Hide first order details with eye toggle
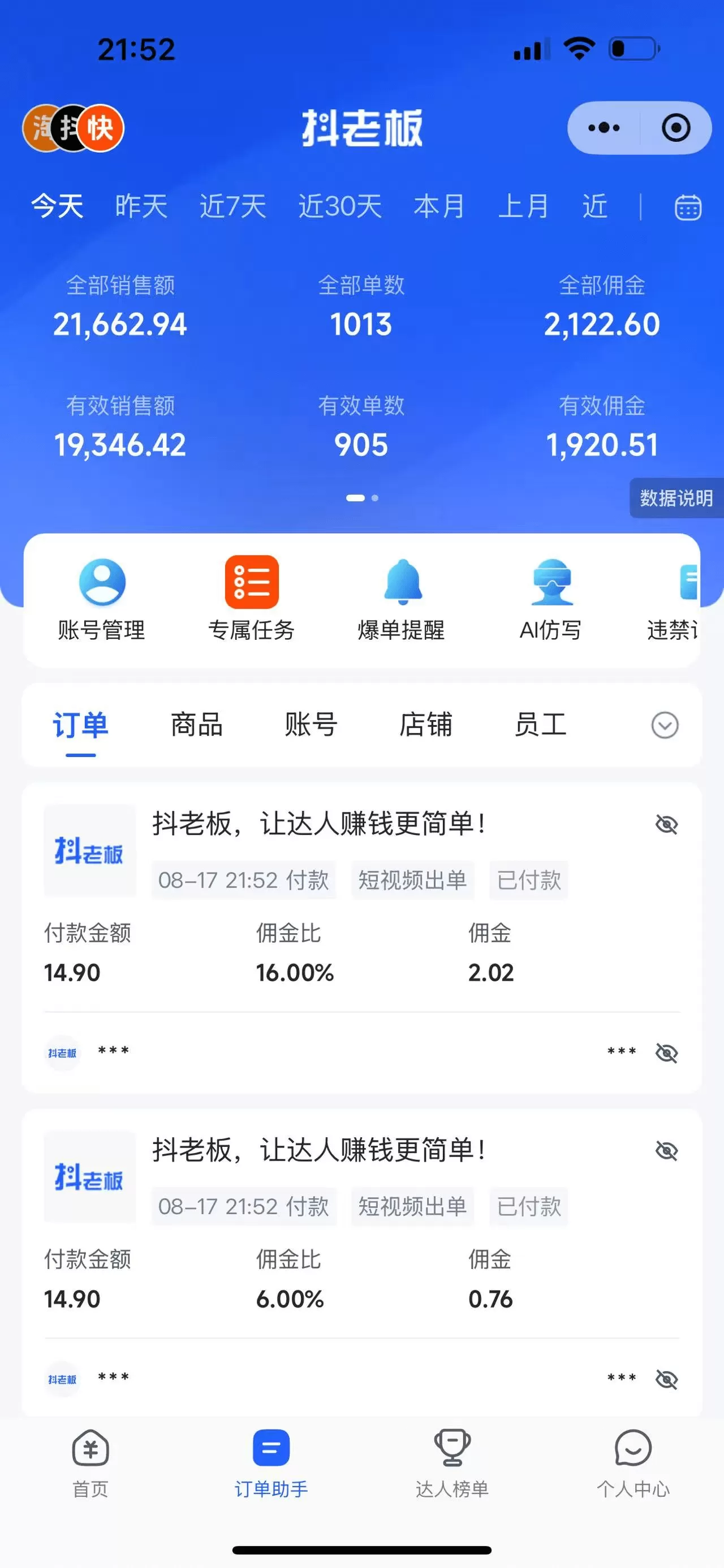The width and height of the screenshot is (724, 1568). 667,824
